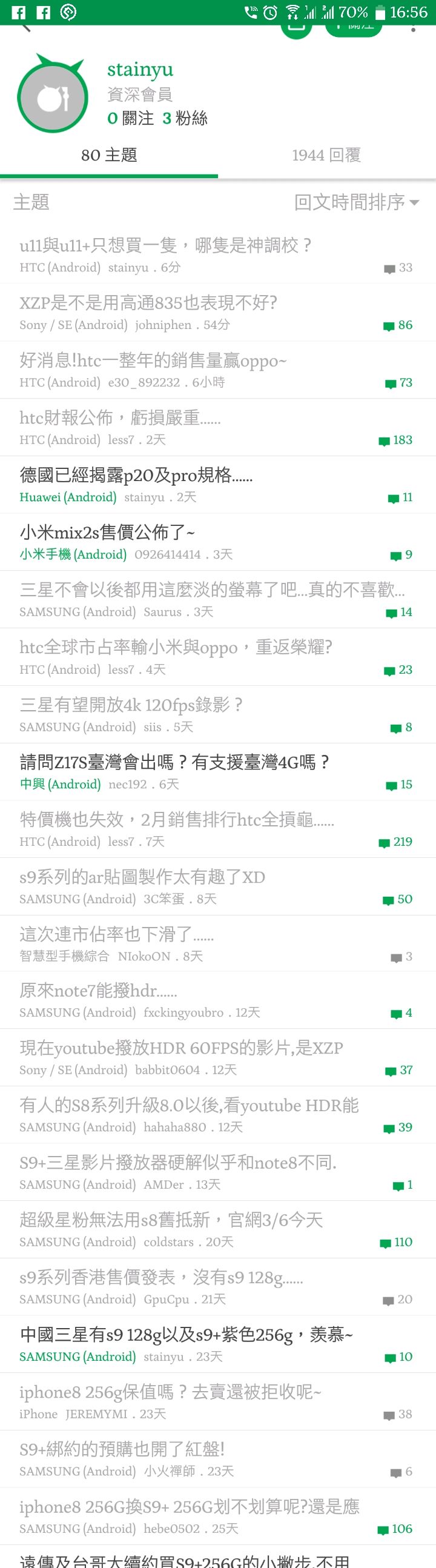Open thread 請問Z17S臺灣會出嗎
Image resolution: width=436 pixels, height=1568 pixels.
coord(174,762)
